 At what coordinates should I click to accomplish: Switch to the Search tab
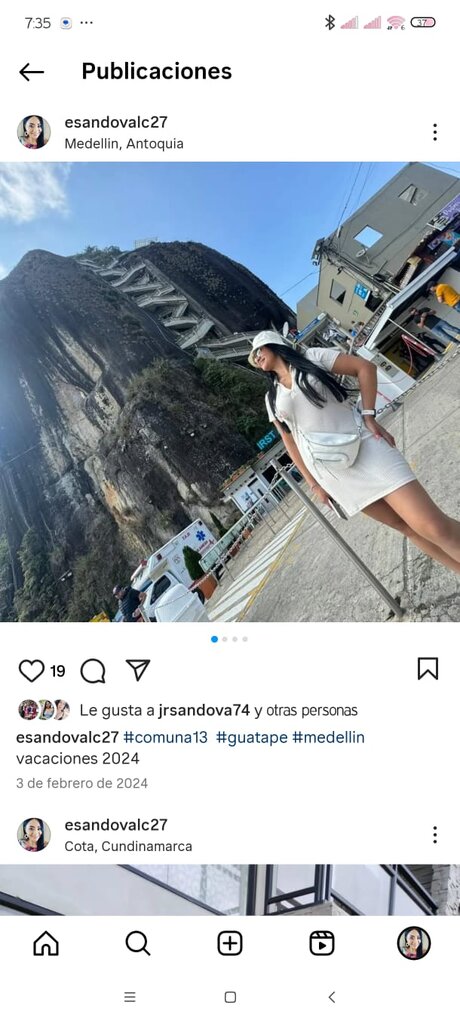(x=138, y=943)
